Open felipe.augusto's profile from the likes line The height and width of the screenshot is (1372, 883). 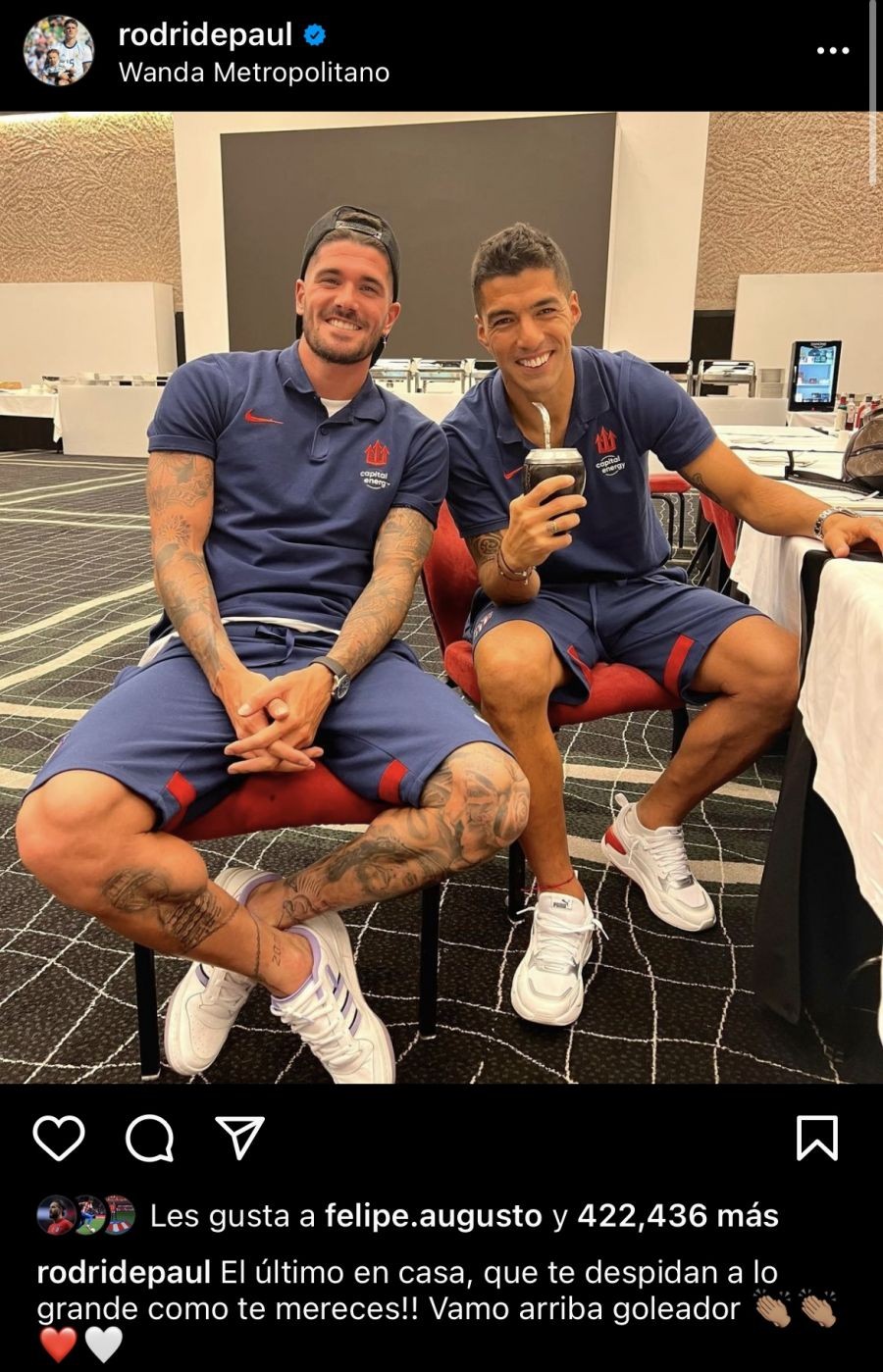pyautogui.click(x=433, y=1216)
